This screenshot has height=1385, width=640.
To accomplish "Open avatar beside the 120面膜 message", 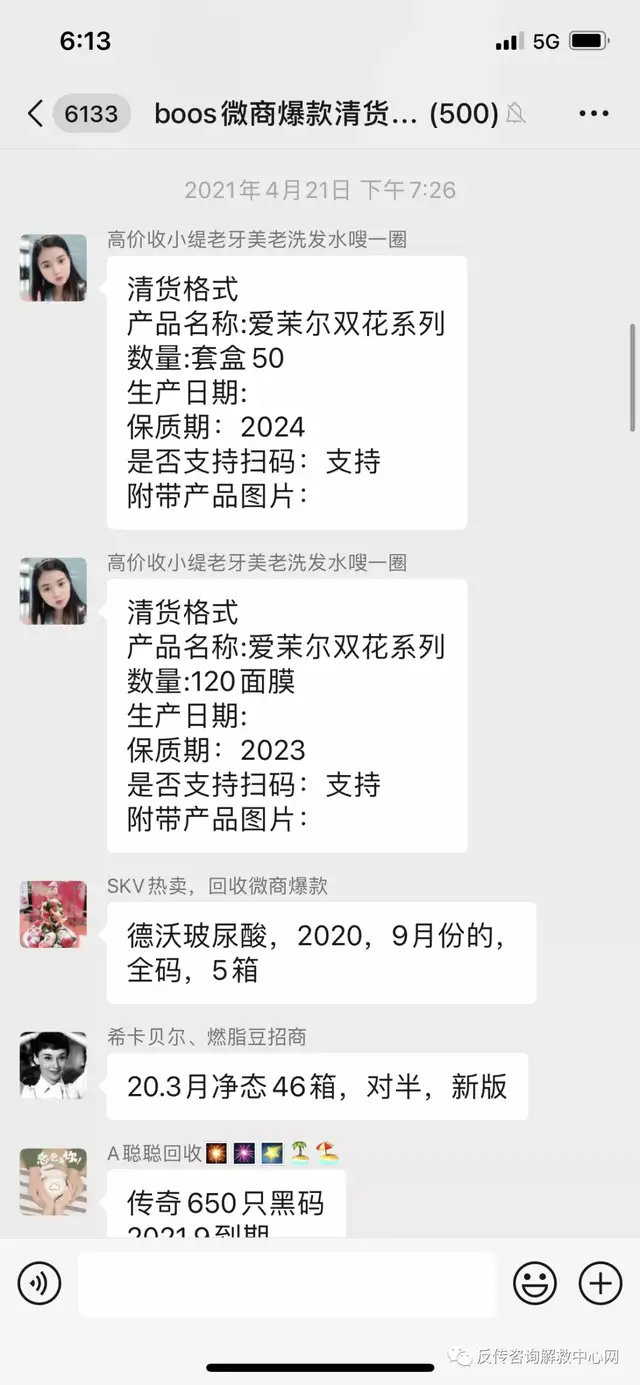I will coord(53,591).
